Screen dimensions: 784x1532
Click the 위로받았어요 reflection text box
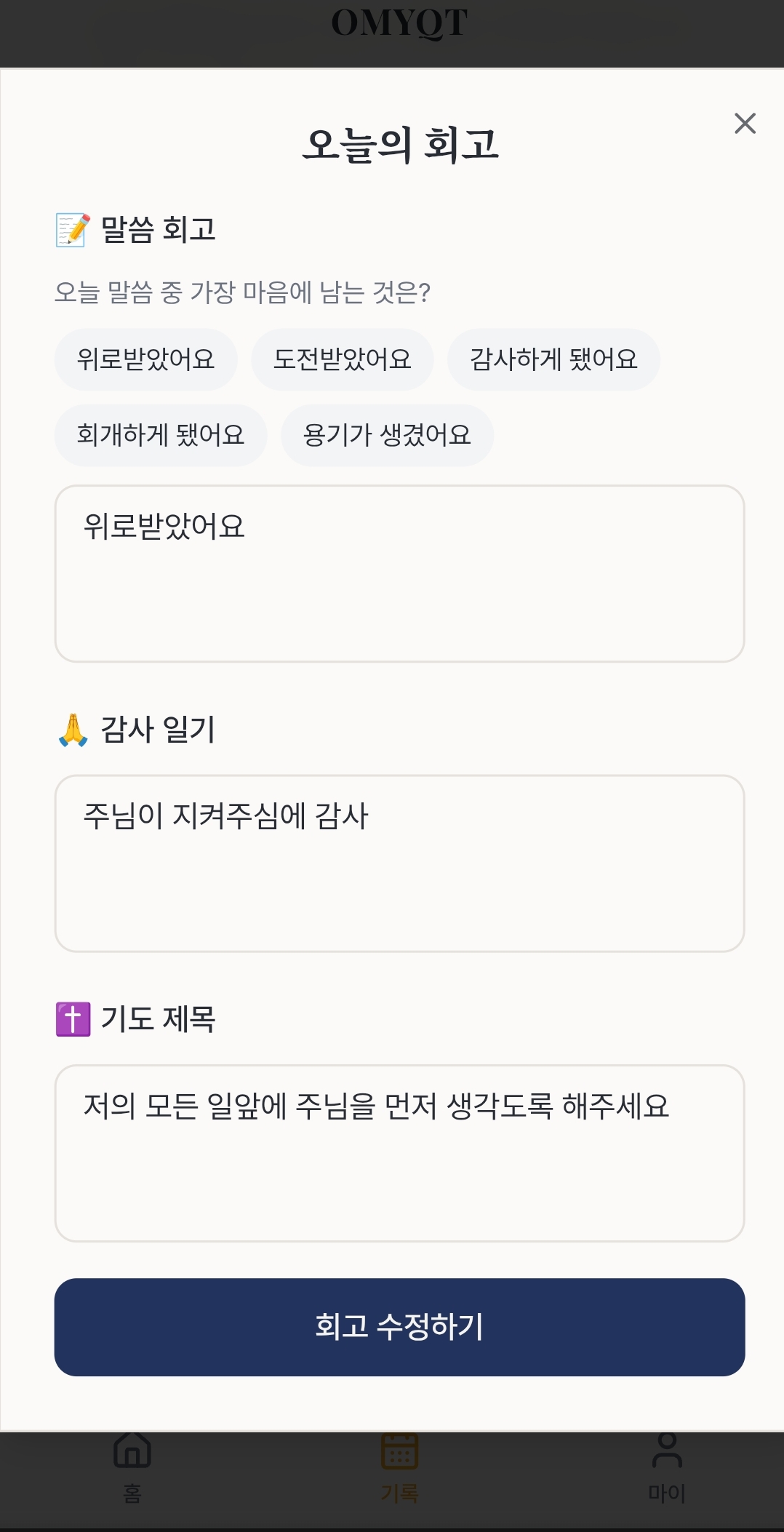point(399,571)
